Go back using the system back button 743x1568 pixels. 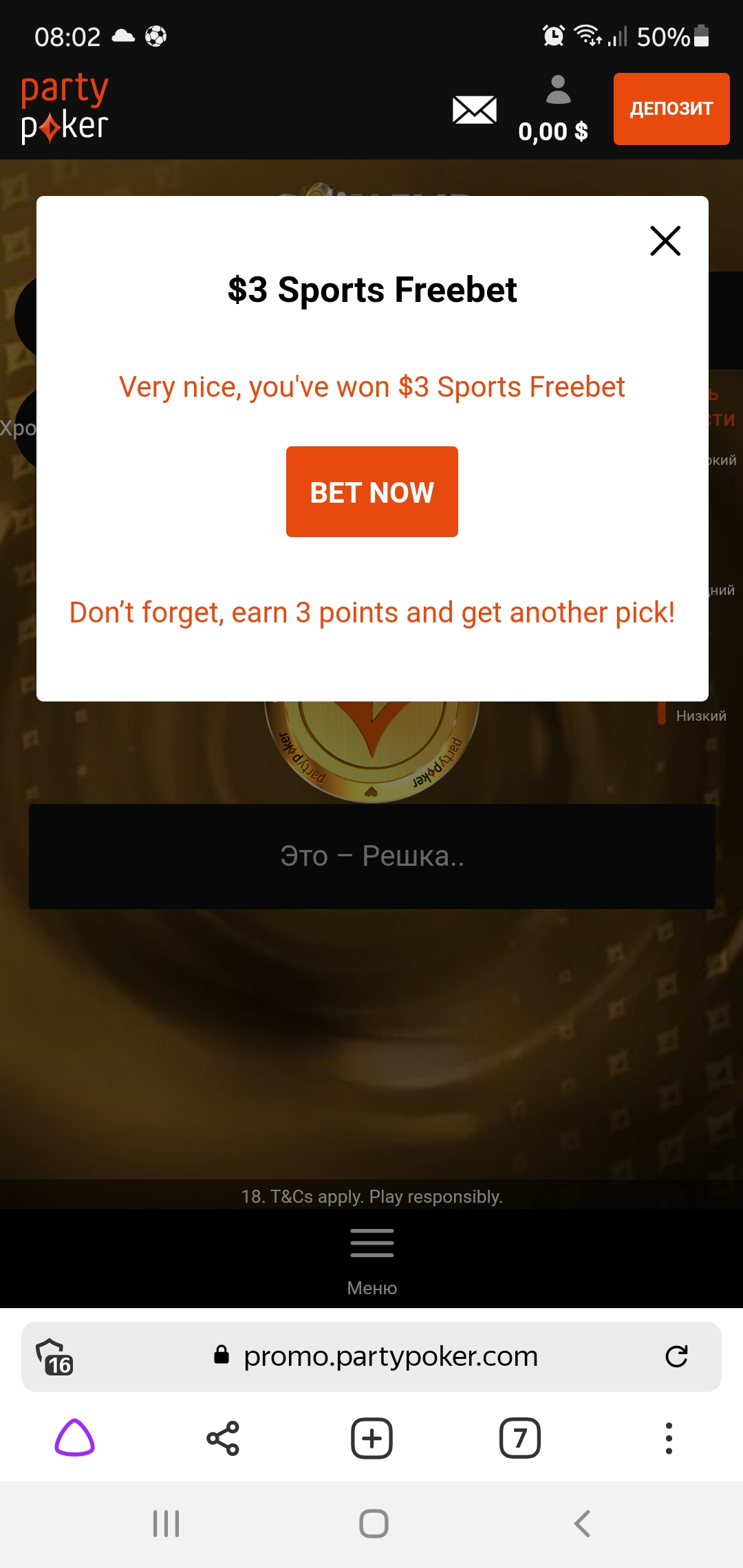tap(582, 1523)
